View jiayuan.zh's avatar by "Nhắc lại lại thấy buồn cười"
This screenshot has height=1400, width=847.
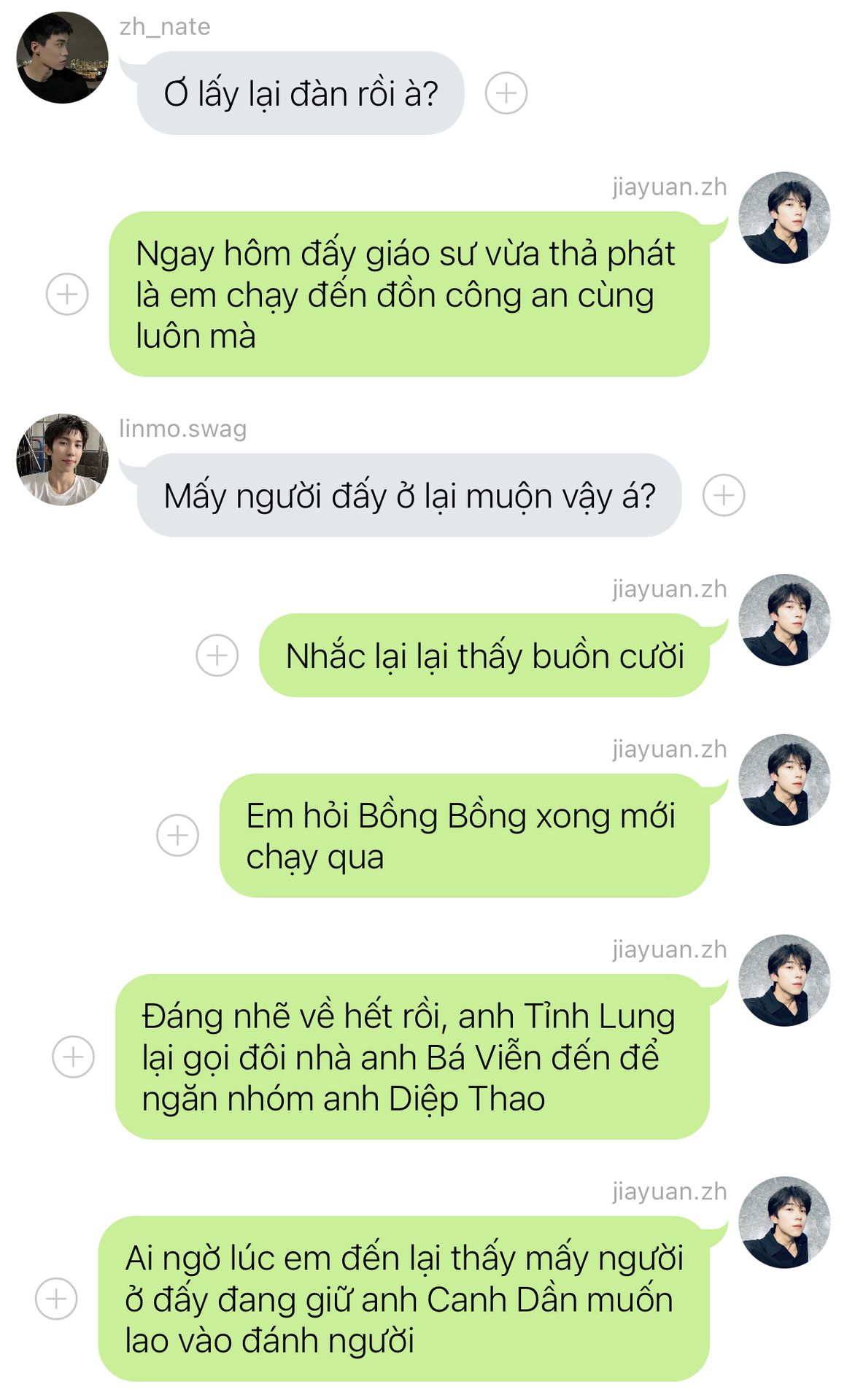[x=784, y=620]
